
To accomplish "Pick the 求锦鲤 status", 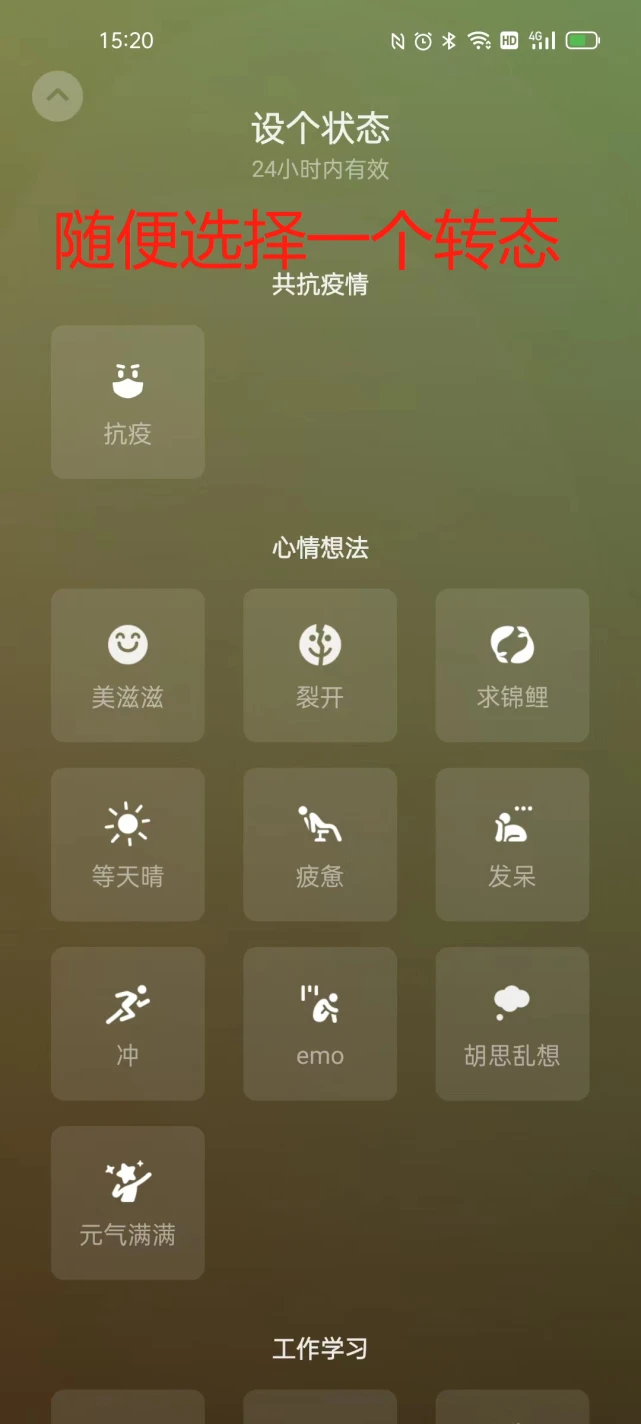I will (x=512, y=665).
